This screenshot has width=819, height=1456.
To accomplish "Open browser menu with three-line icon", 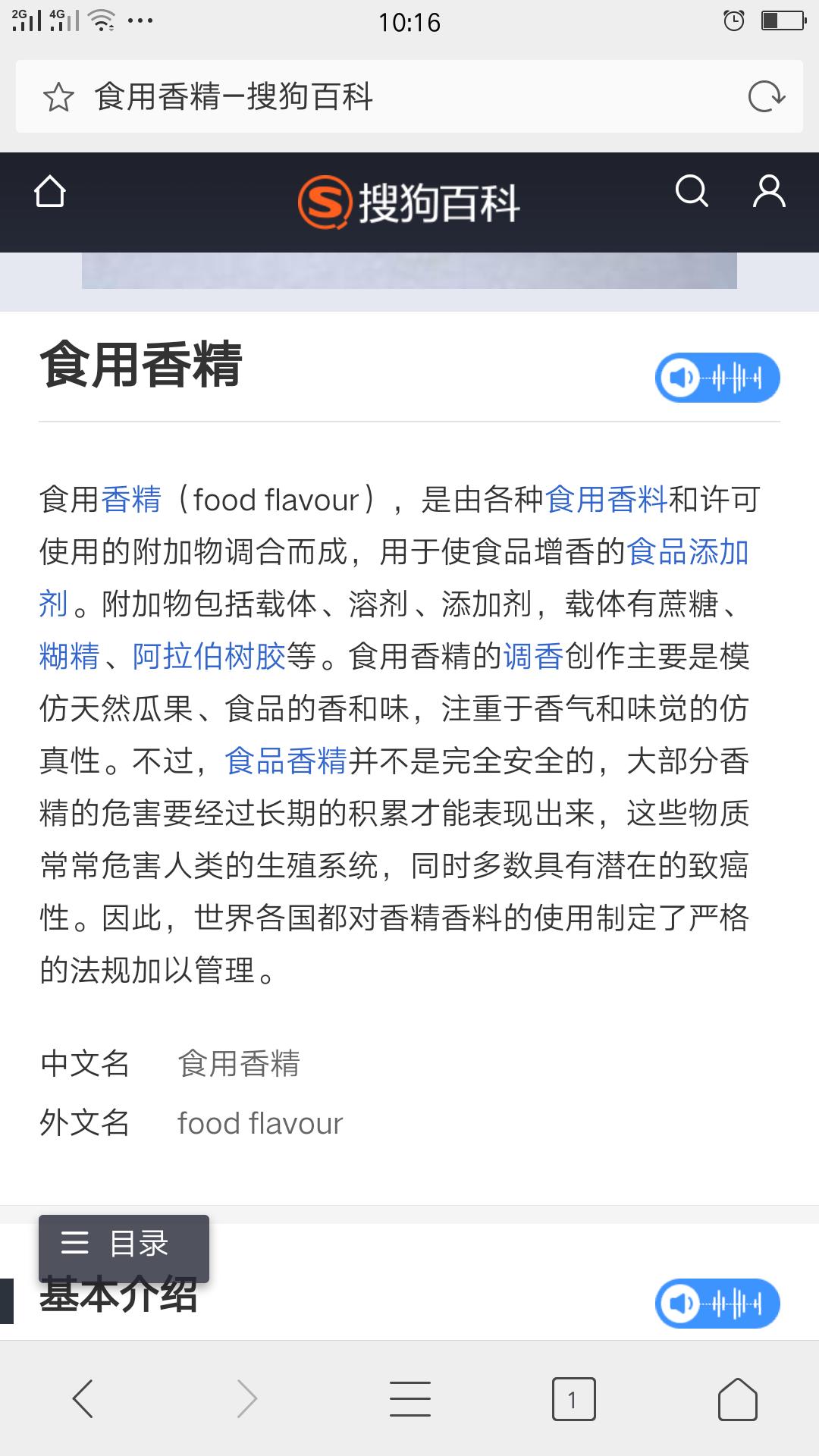I will tap(409, 1398).
